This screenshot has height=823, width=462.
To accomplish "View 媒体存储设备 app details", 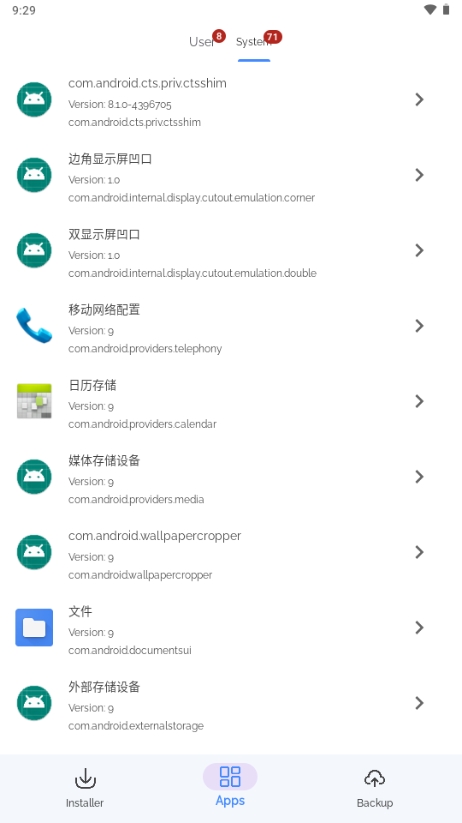I will [x=231, y=477].
